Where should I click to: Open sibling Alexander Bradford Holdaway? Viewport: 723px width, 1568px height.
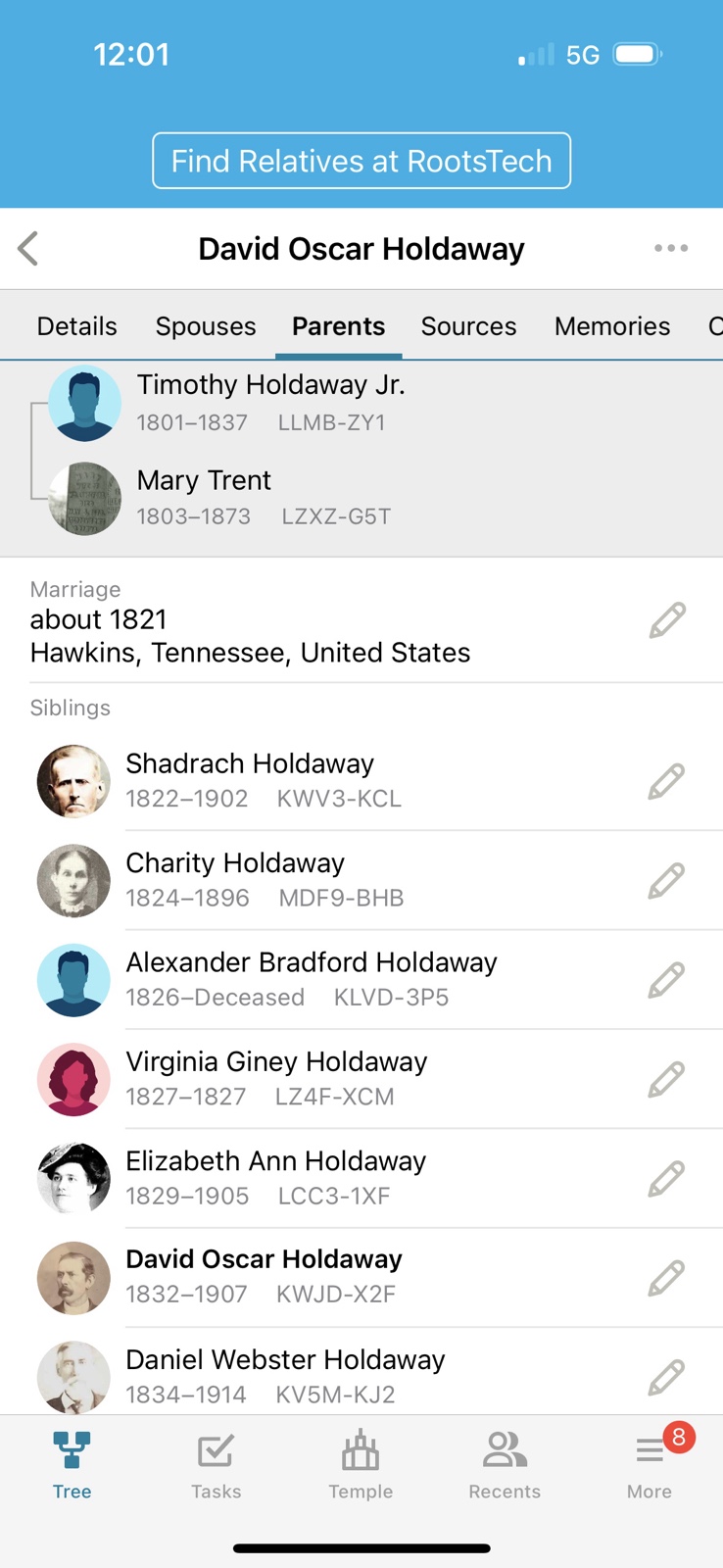(x=311, y=978)
